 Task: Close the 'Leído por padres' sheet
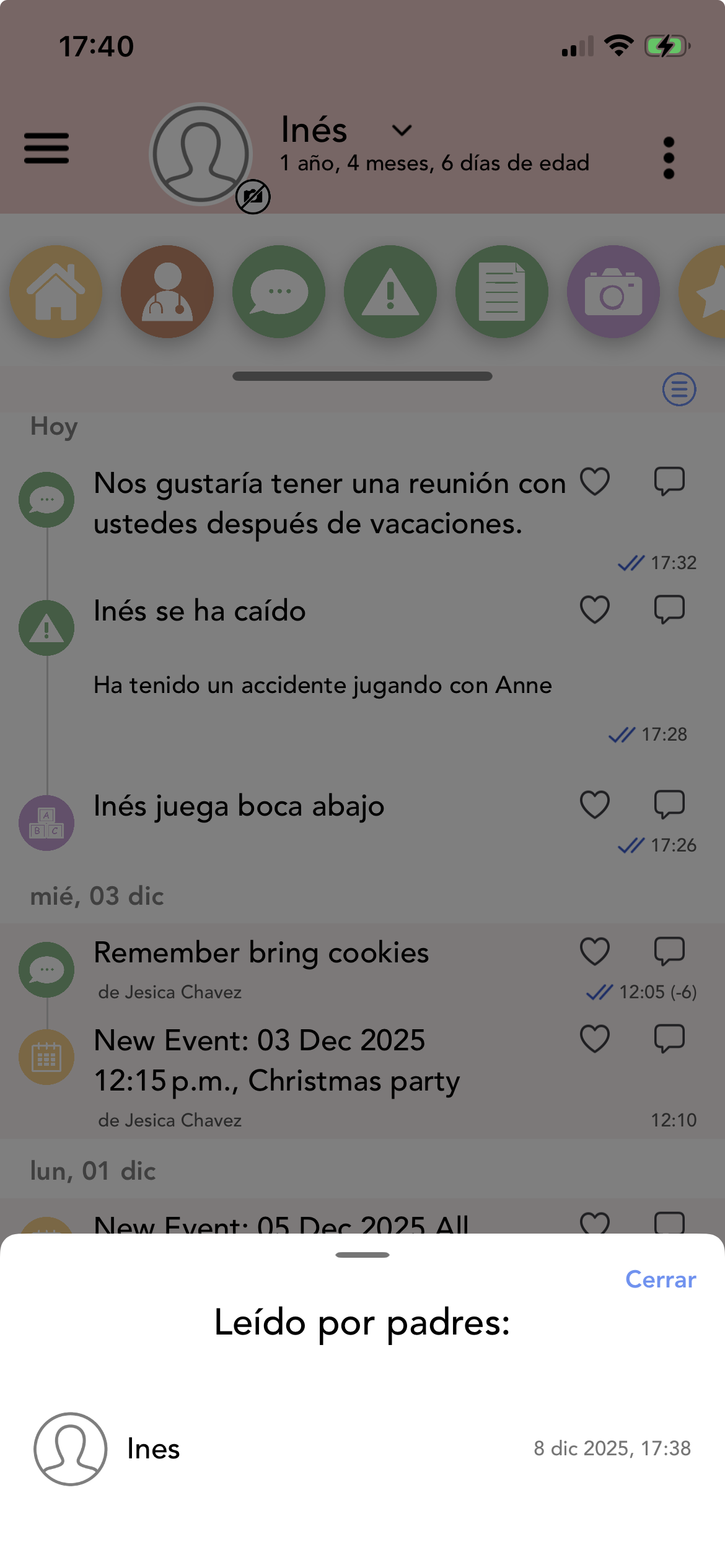[660, 1279]
